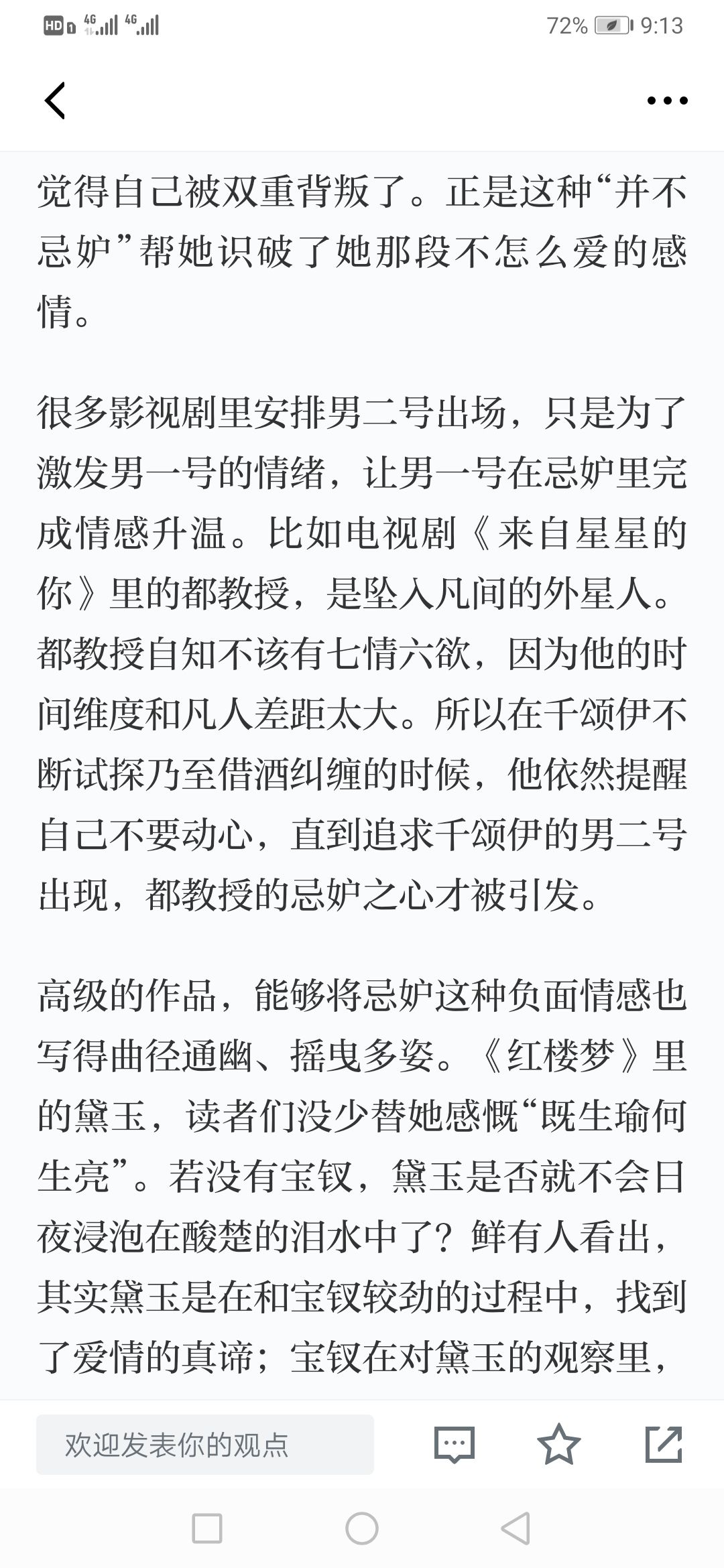Open the comments speech-bubble icon
Viewport: 724px width, 1568px height.
(x=455, y=1445)
